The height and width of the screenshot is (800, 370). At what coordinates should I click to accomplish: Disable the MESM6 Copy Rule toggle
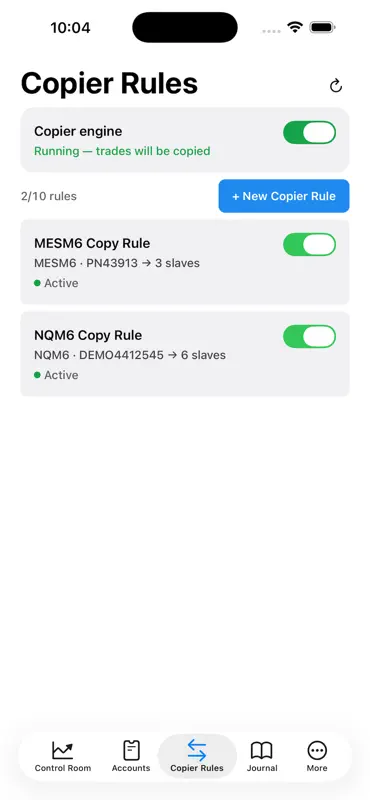(309, 244)
